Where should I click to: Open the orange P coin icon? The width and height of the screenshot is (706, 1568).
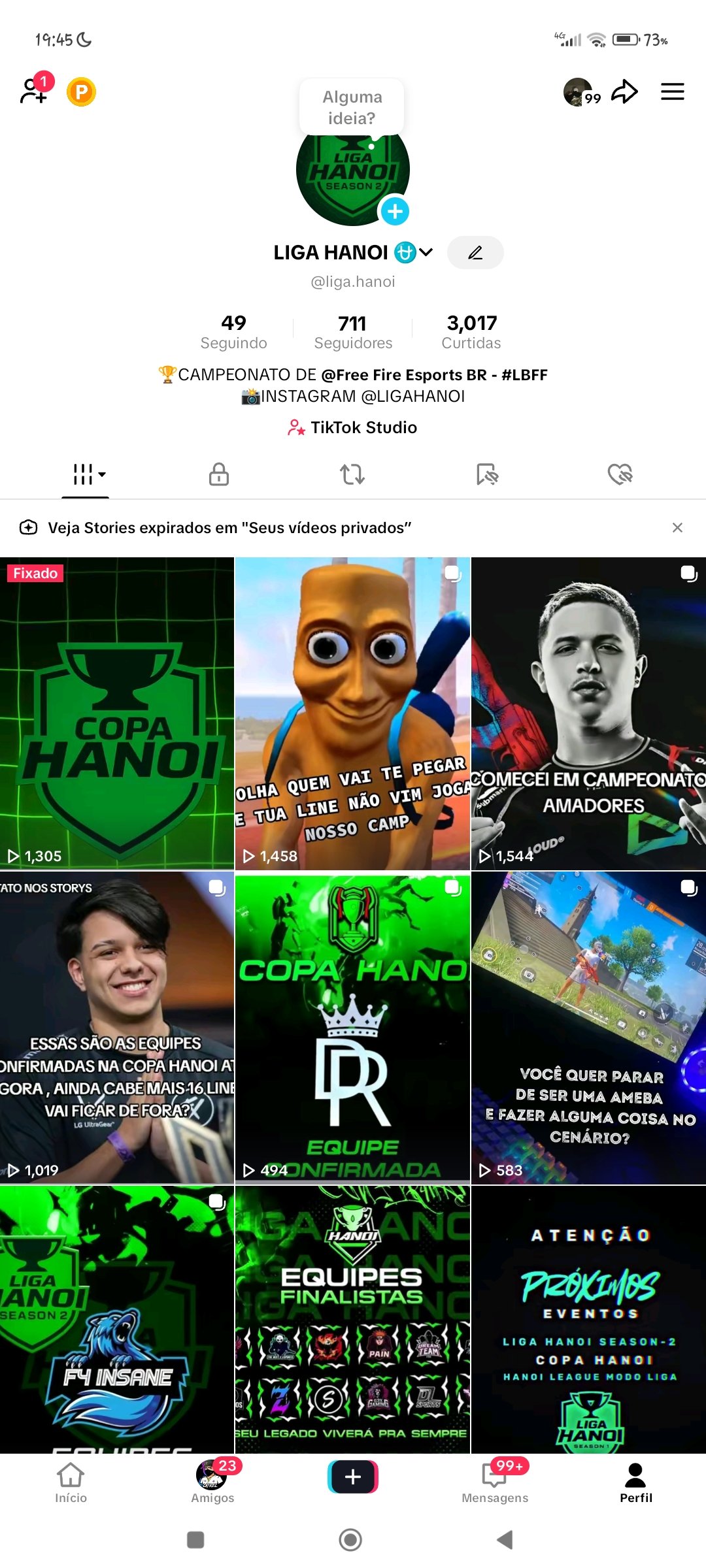click(x=82, y=92)
